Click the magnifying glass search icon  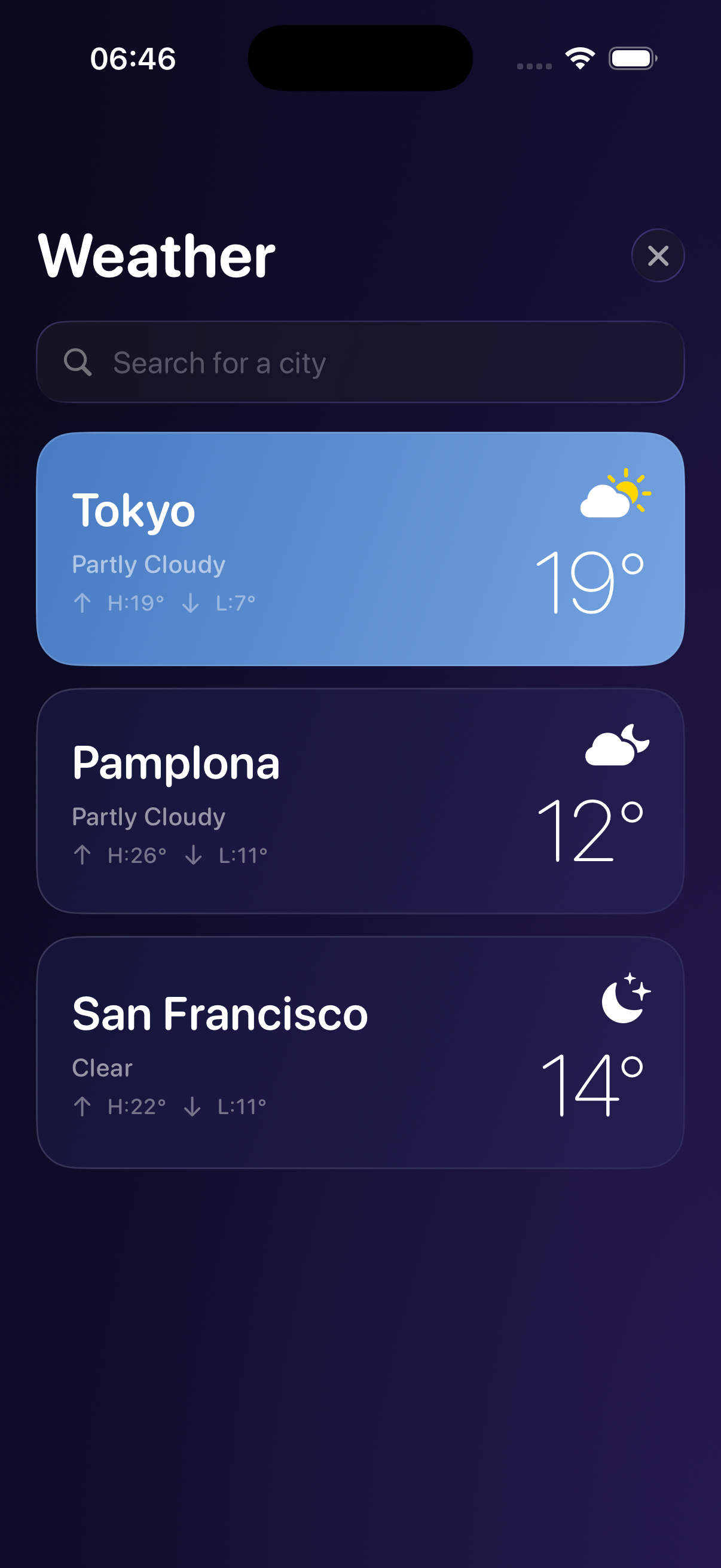pyautogui.click(x=78, y=362)
